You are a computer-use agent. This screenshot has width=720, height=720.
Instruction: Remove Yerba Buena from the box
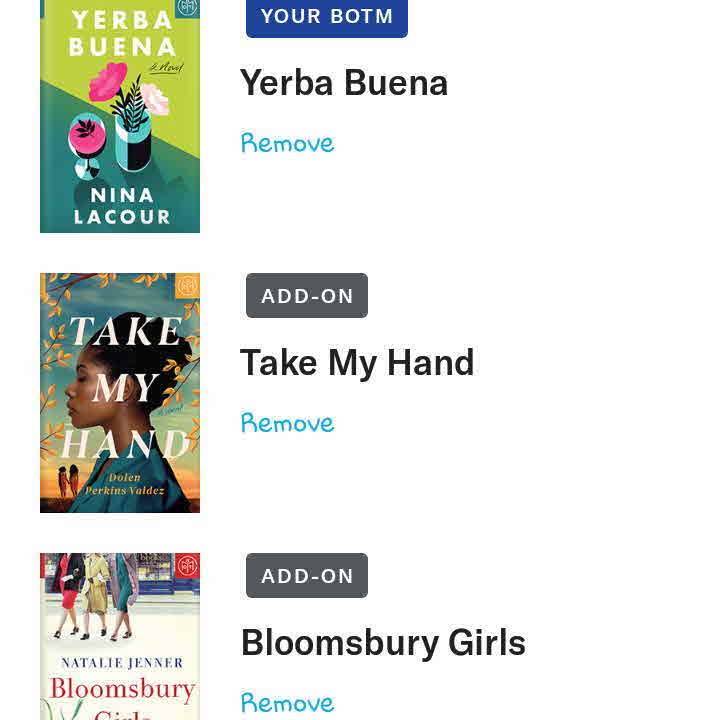287,143
